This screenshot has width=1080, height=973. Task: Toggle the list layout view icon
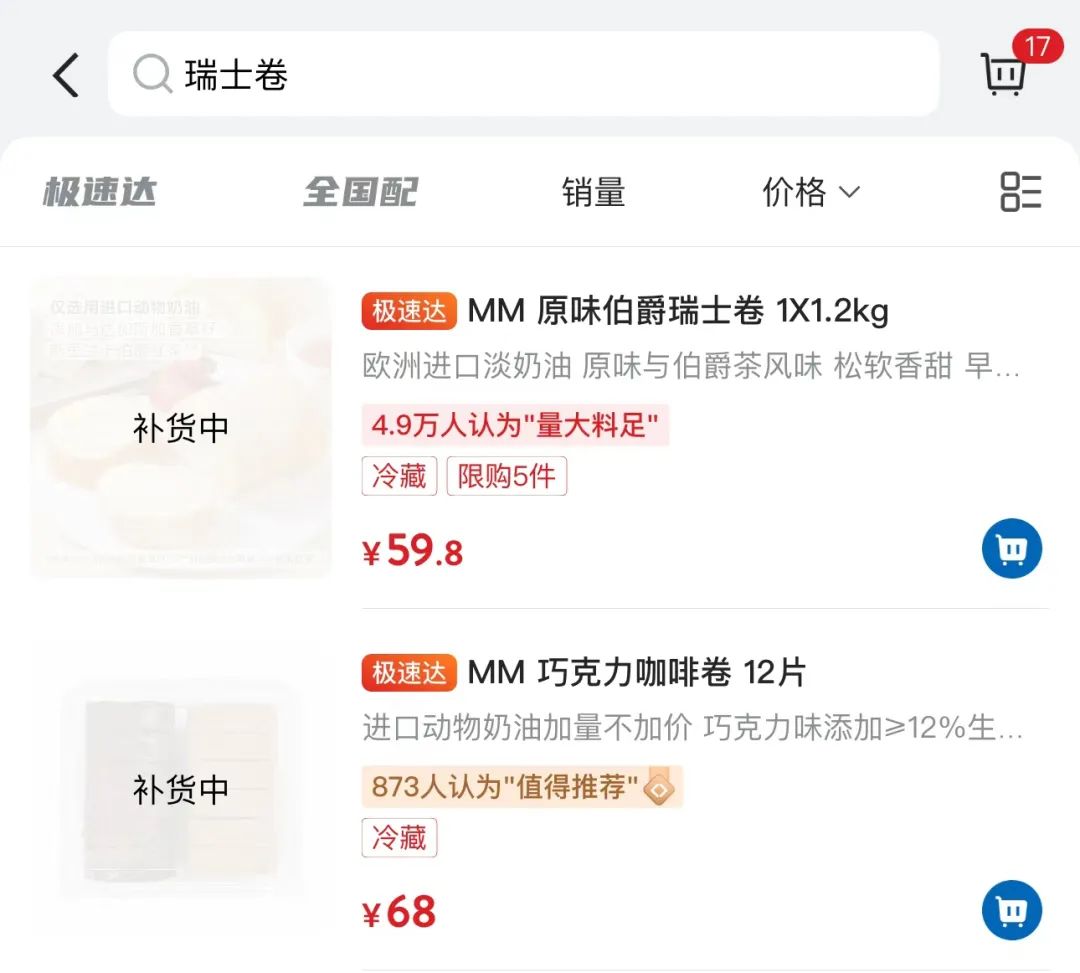coord(1021,192)
